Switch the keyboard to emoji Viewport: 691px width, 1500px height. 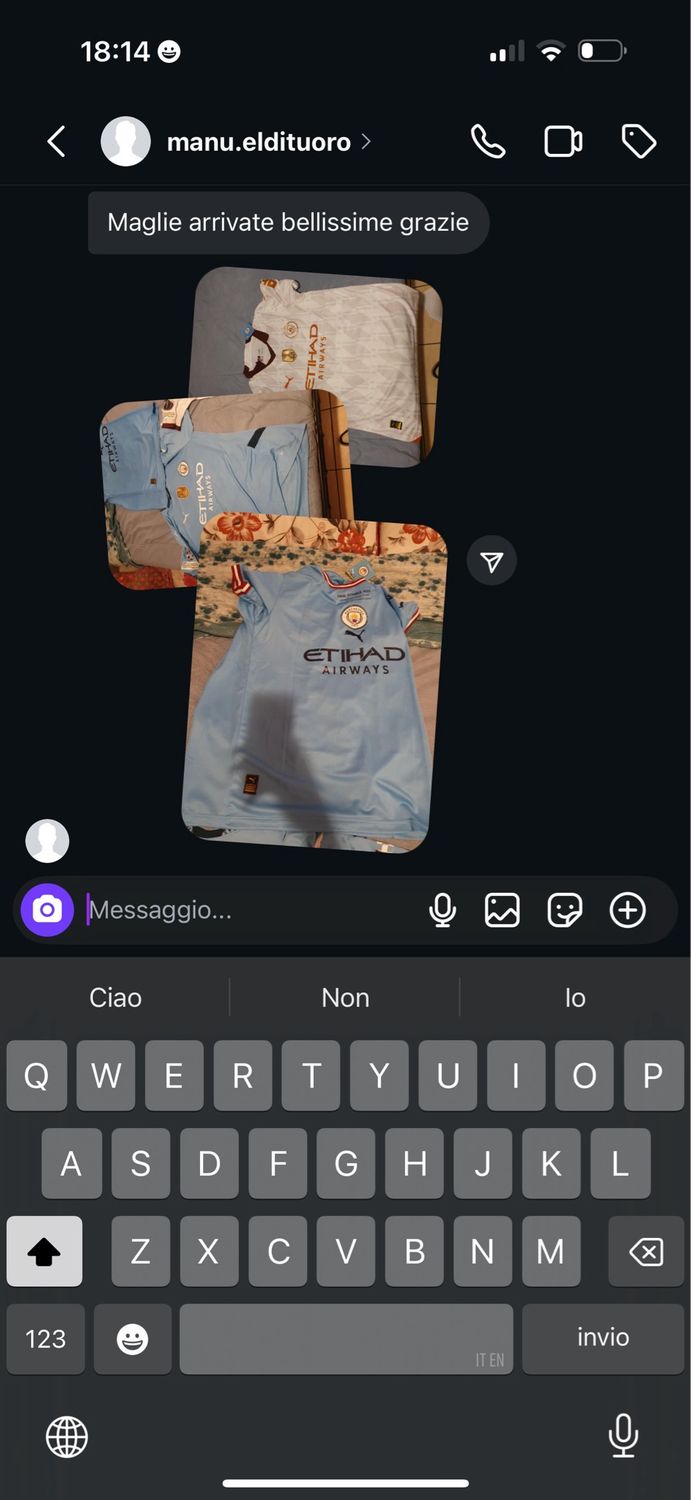click(x=132, y=1339)
